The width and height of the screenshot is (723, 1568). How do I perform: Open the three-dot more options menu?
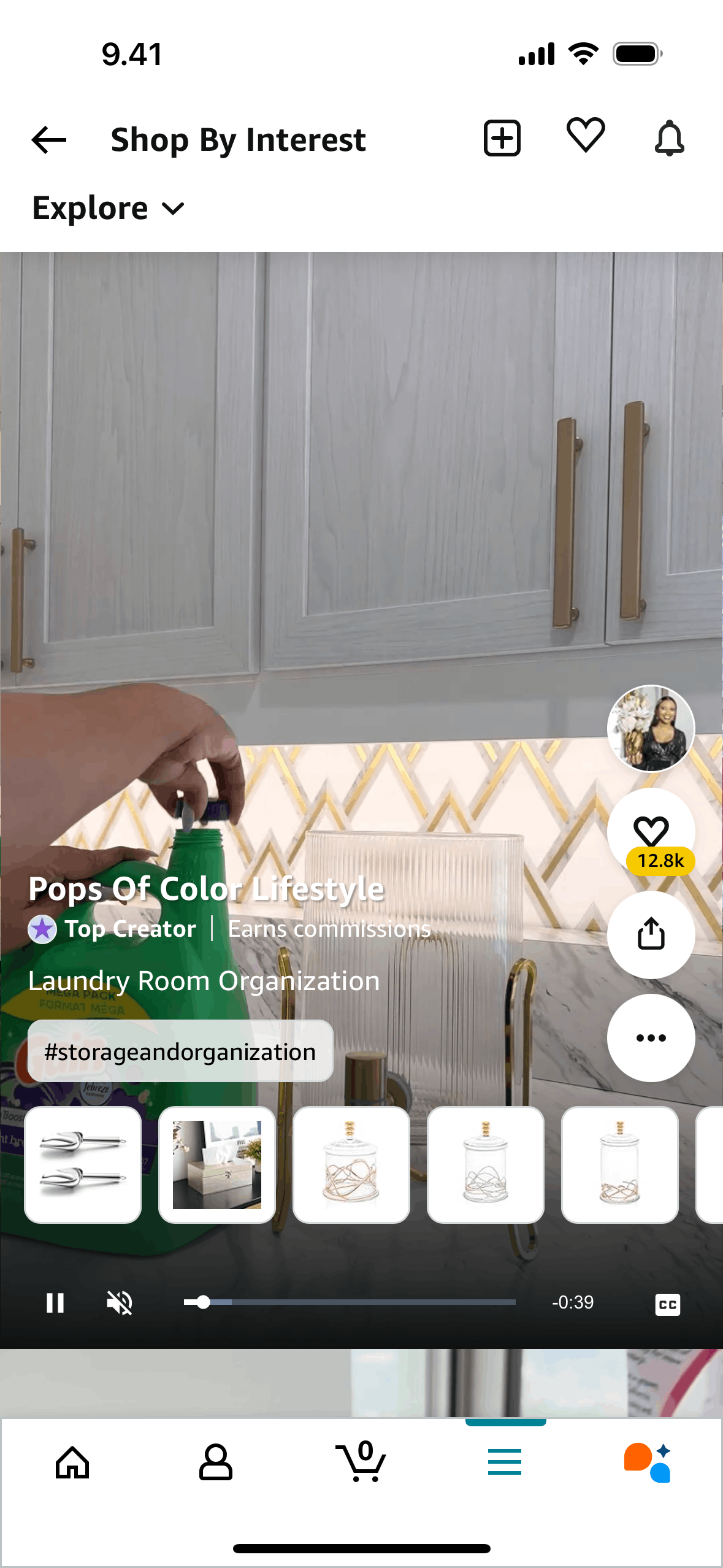tap(651, 1037)
